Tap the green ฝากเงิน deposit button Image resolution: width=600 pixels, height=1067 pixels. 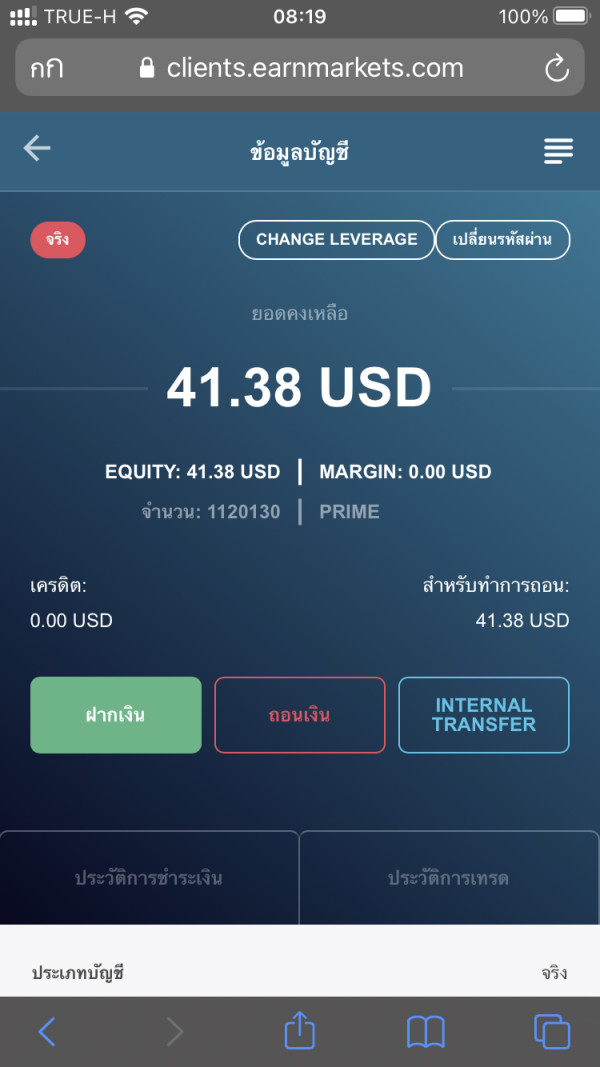click(x=116, y=715)
